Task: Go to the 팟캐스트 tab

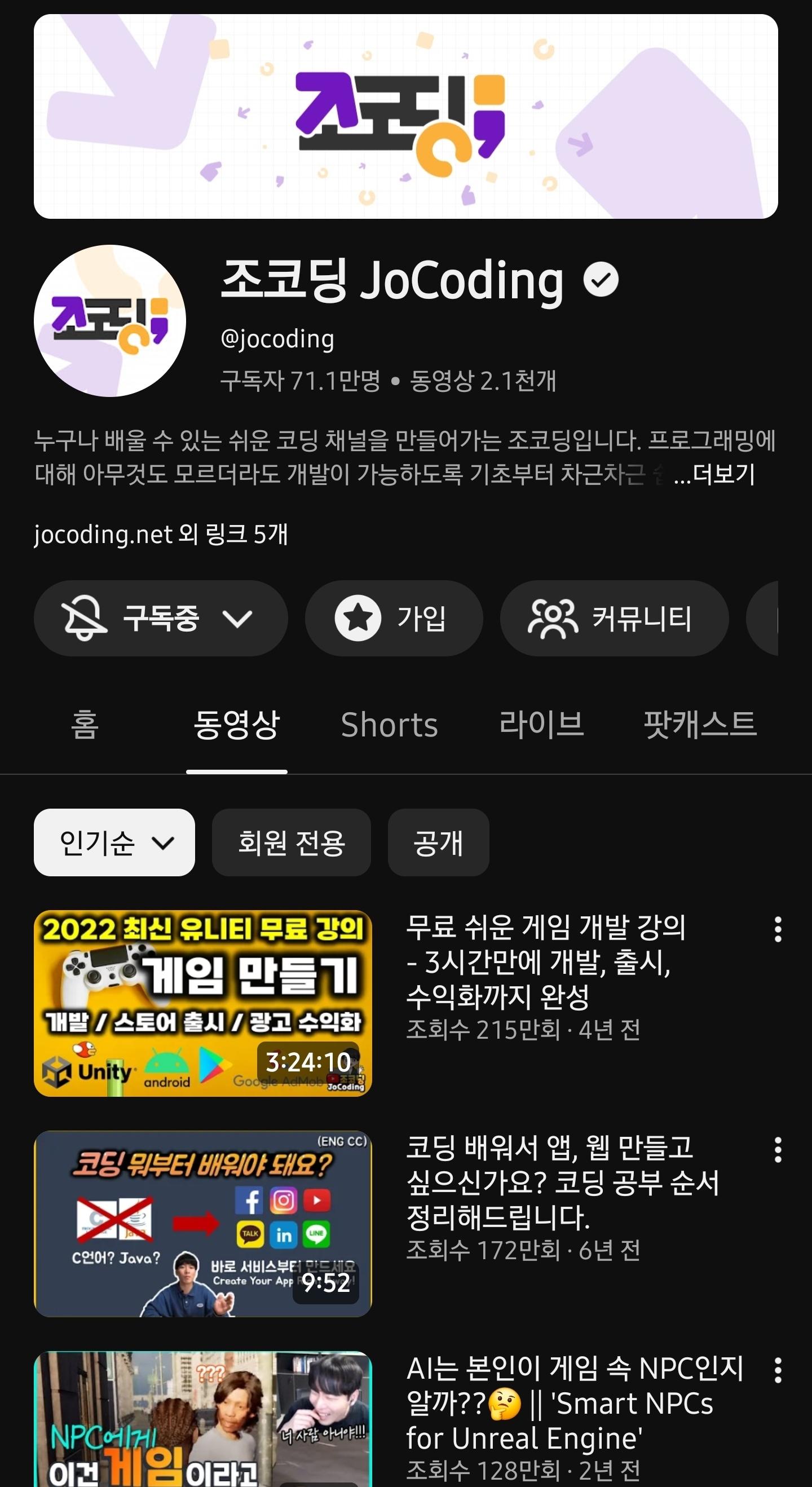Action: click(700, 725)
